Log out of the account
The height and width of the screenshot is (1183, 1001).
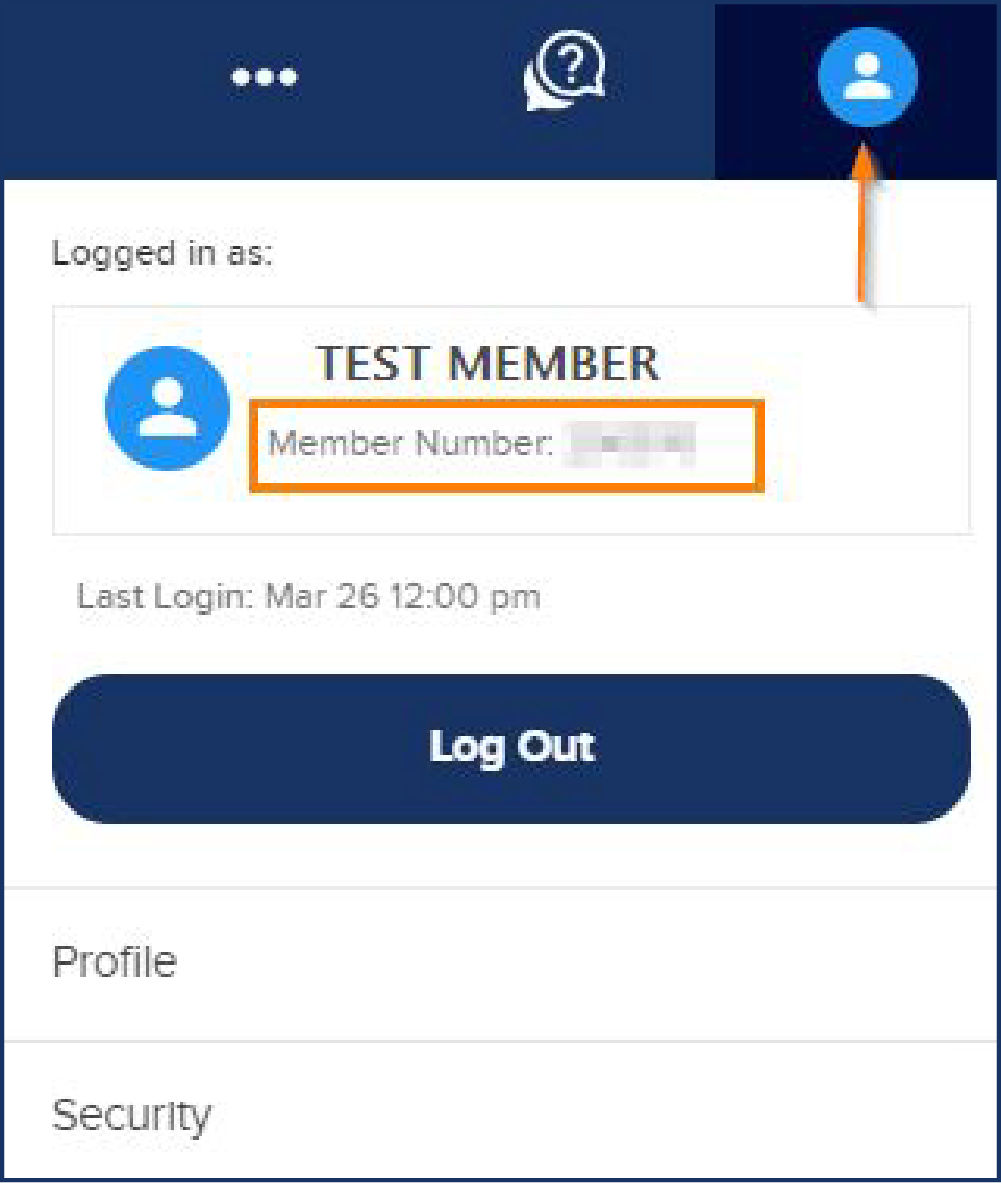(511, 748)
